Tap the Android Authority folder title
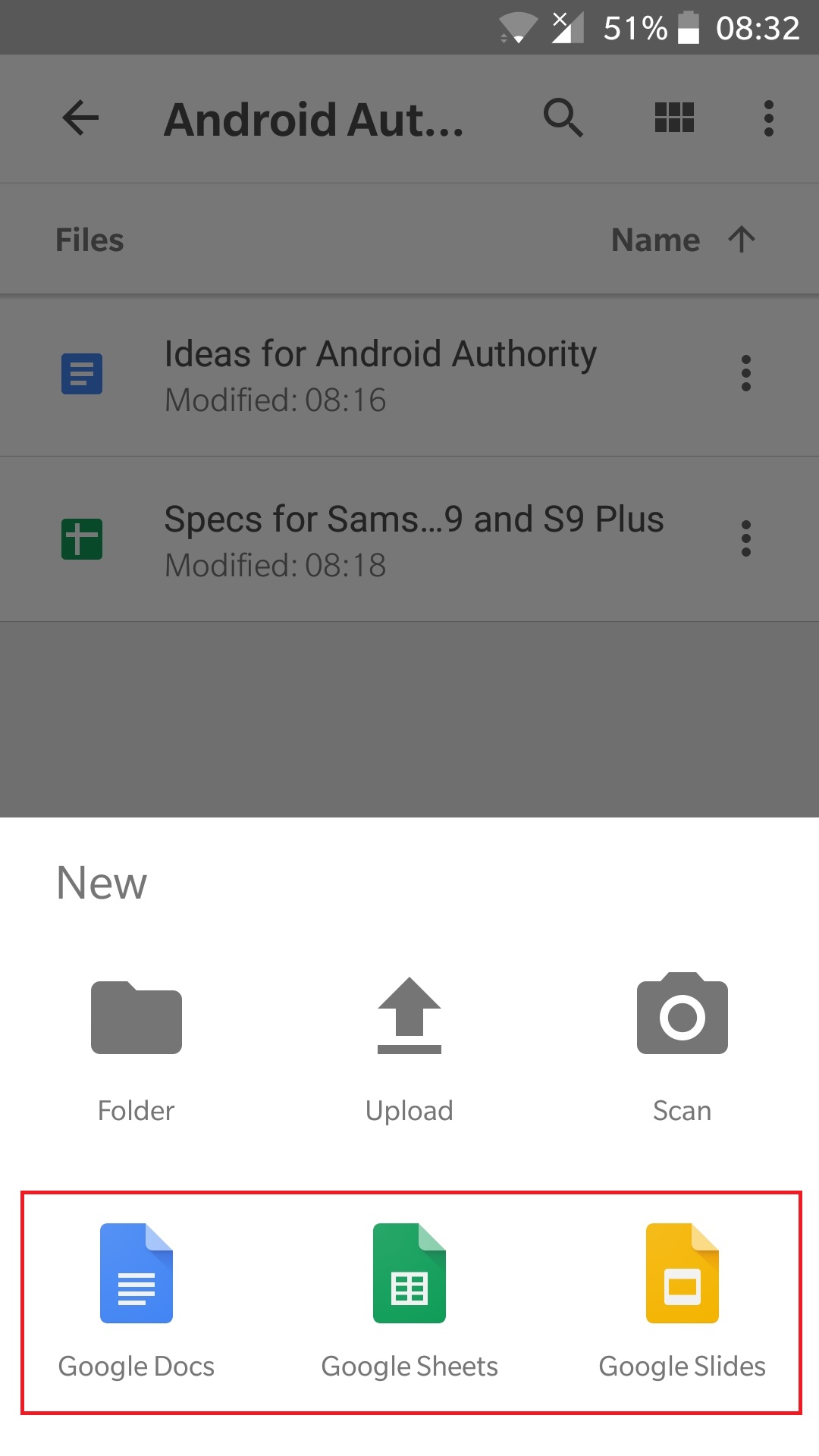The height and width of the screenshot is (1456, 819). (315, 118)
